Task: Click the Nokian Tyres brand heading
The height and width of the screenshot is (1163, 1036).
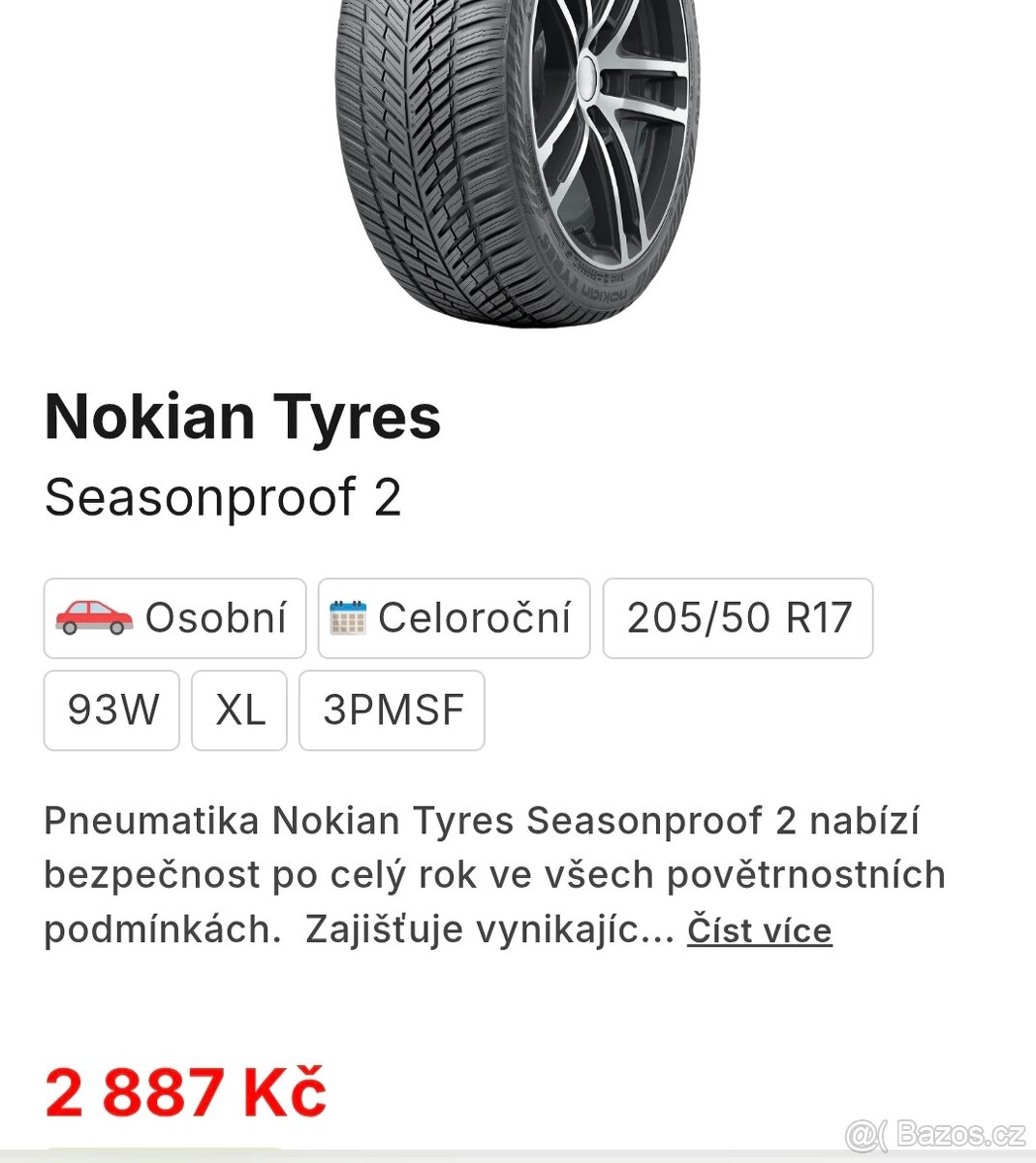Action: [x=243, y=417]
